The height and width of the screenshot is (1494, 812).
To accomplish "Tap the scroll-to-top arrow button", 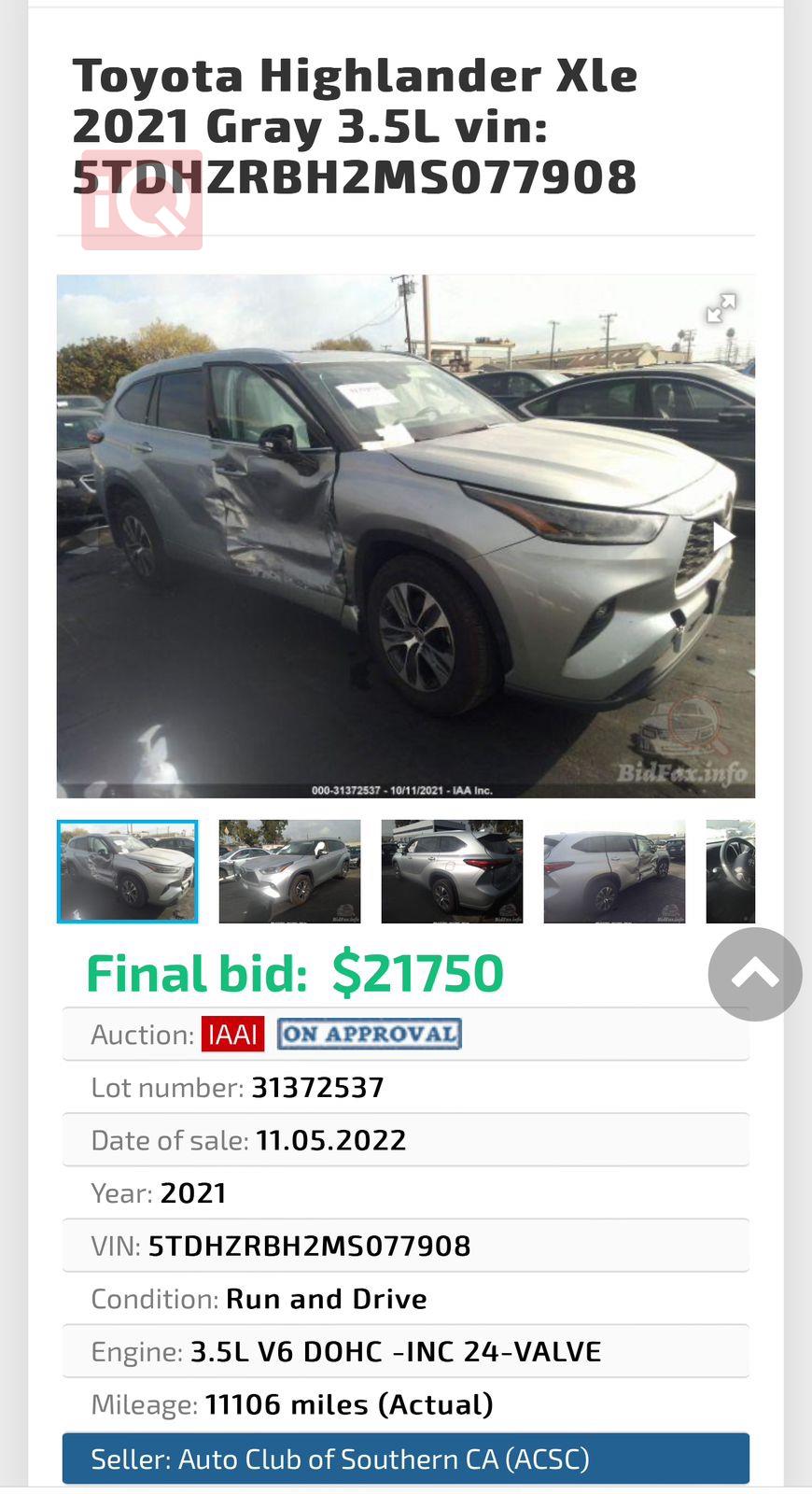I will pyautogui.click(x=754, y=974).
